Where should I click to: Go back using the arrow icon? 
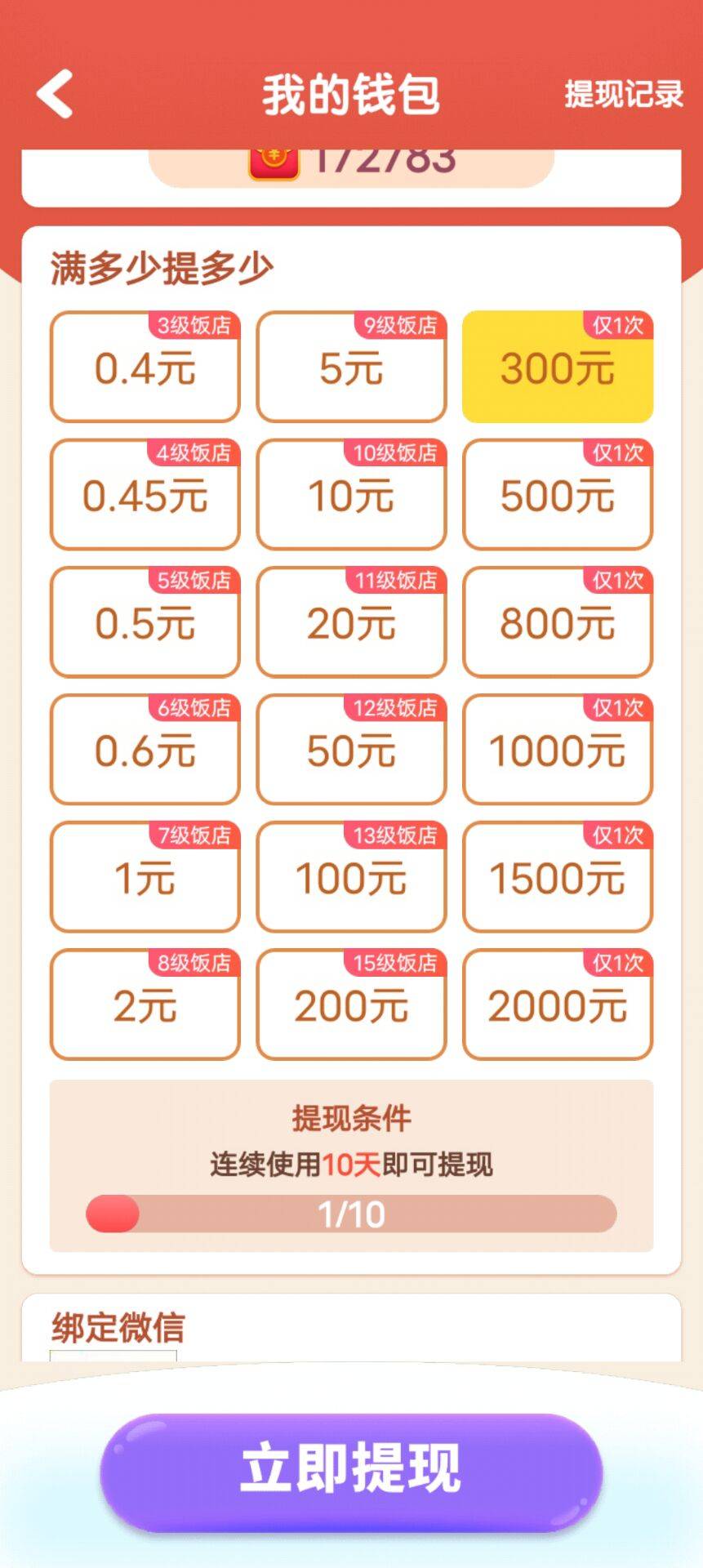[x=56, y=94]
